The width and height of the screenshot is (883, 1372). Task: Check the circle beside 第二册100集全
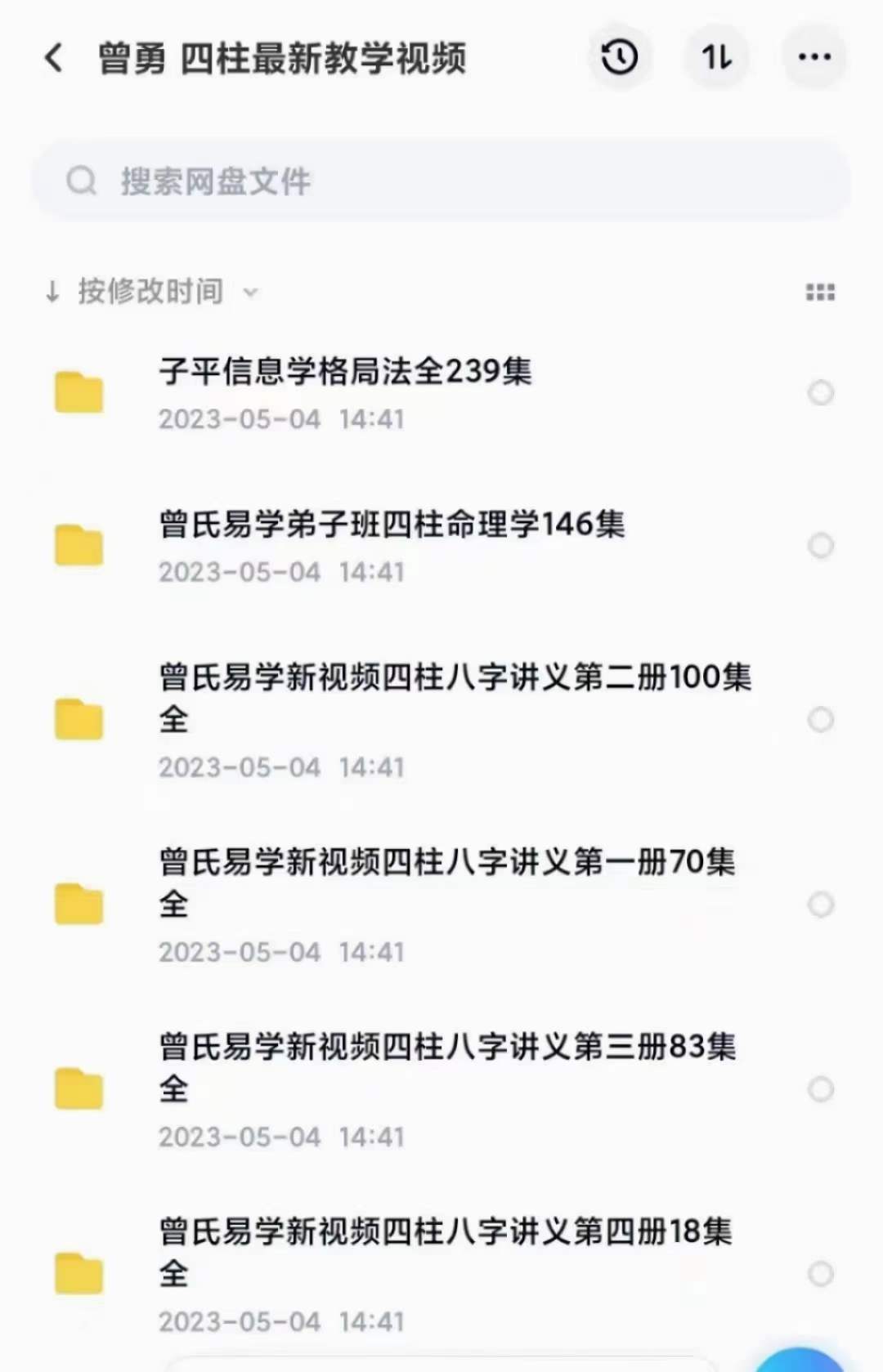coord(820,720)
